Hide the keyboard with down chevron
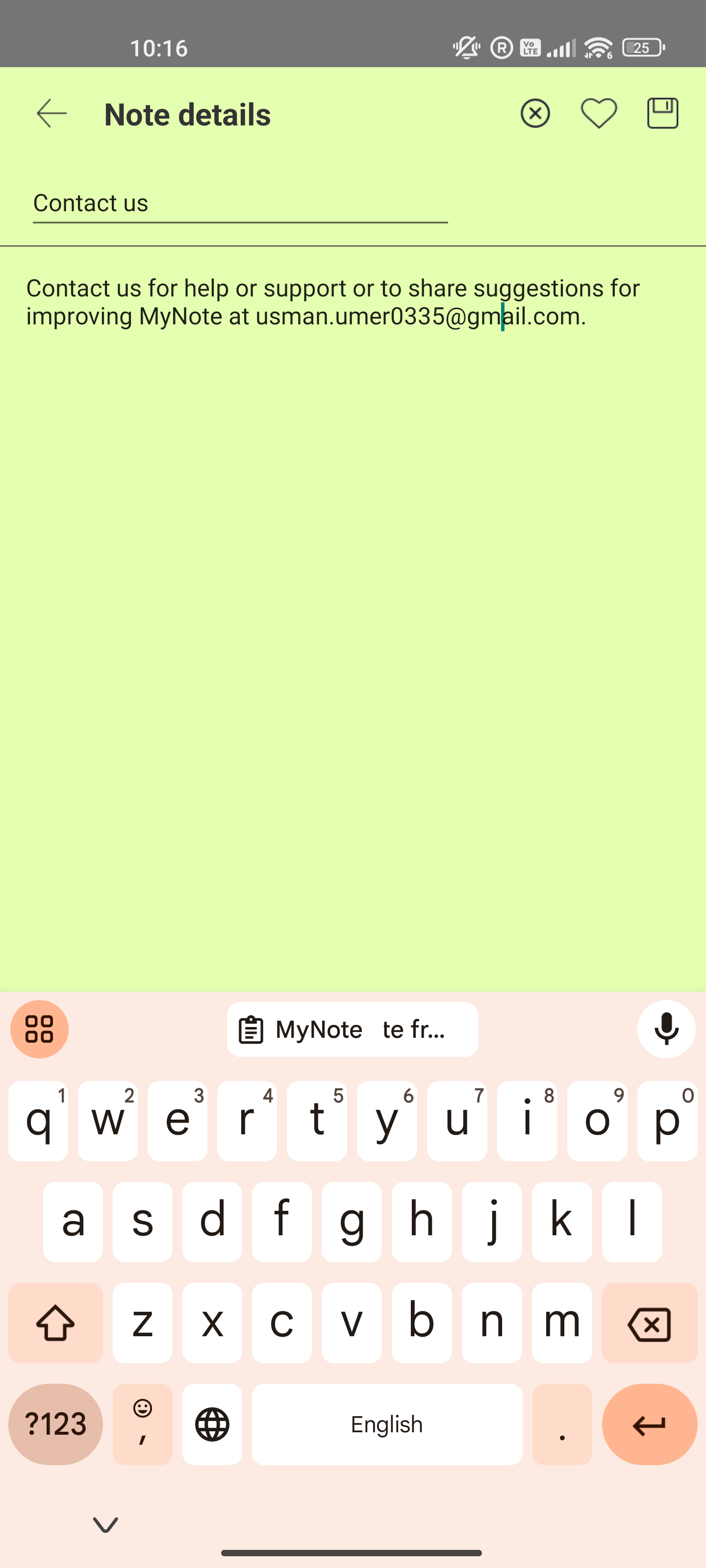The image size is (706, 1568). (x=105, y=1524)
